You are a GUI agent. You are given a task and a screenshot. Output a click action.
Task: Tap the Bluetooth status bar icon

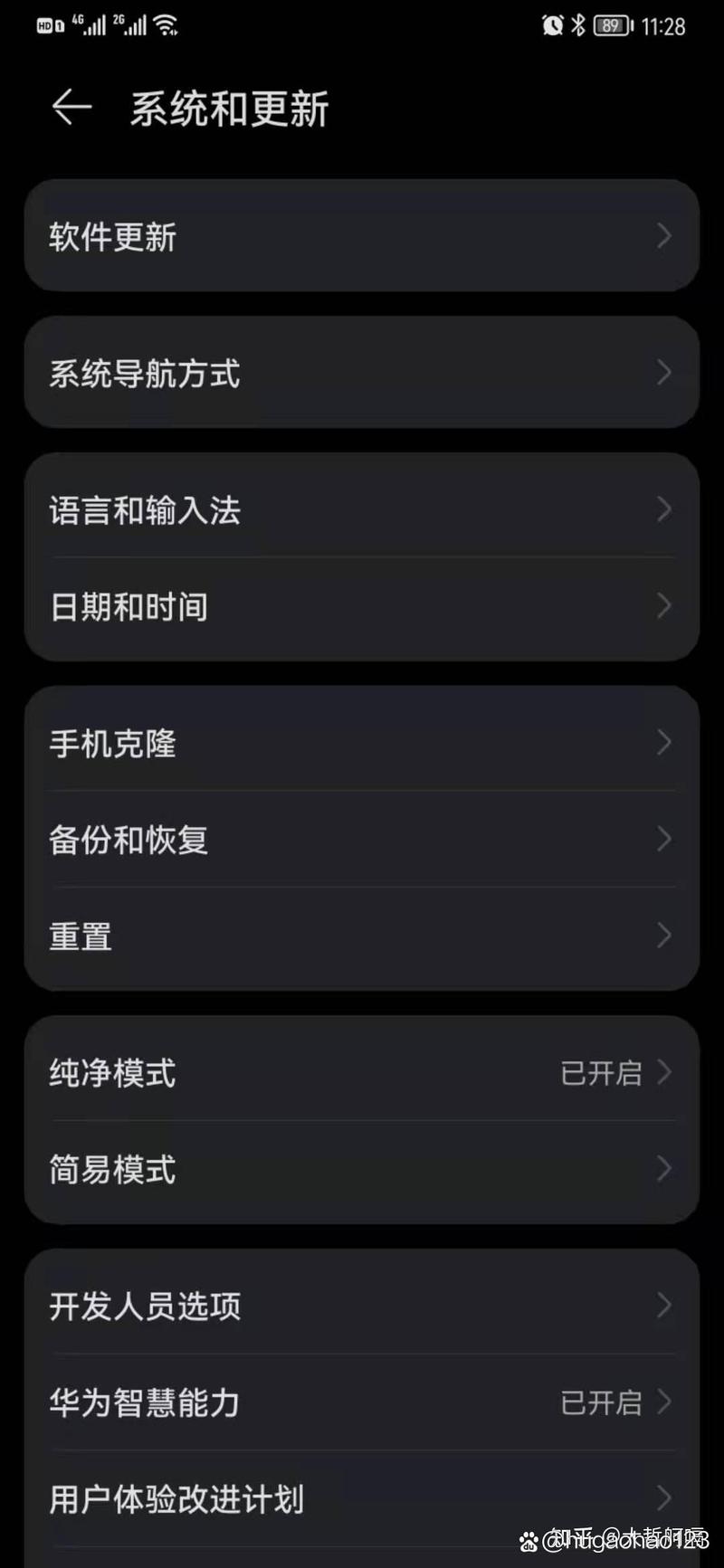coord(577,24)
